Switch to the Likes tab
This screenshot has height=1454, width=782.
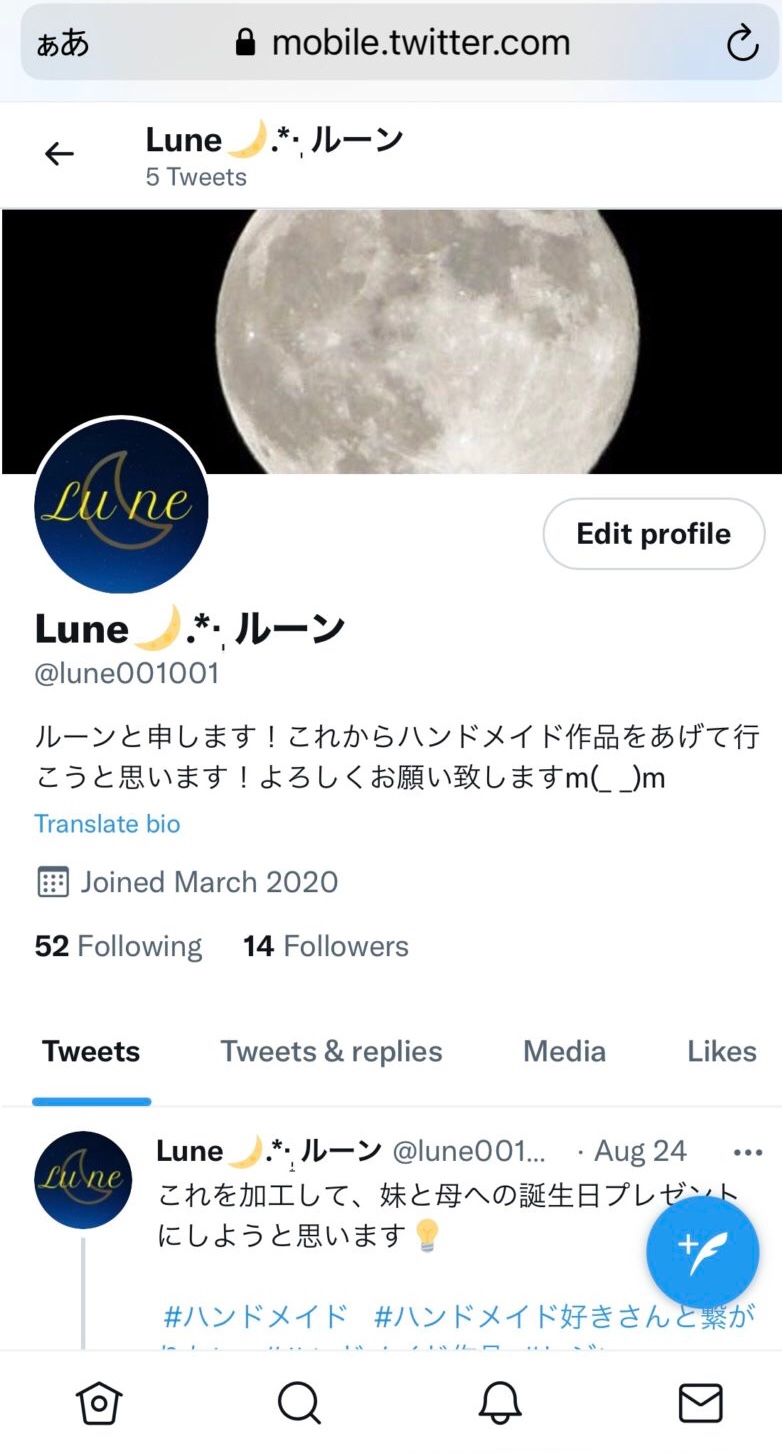pyautogui.click(x=721, y=1052)
